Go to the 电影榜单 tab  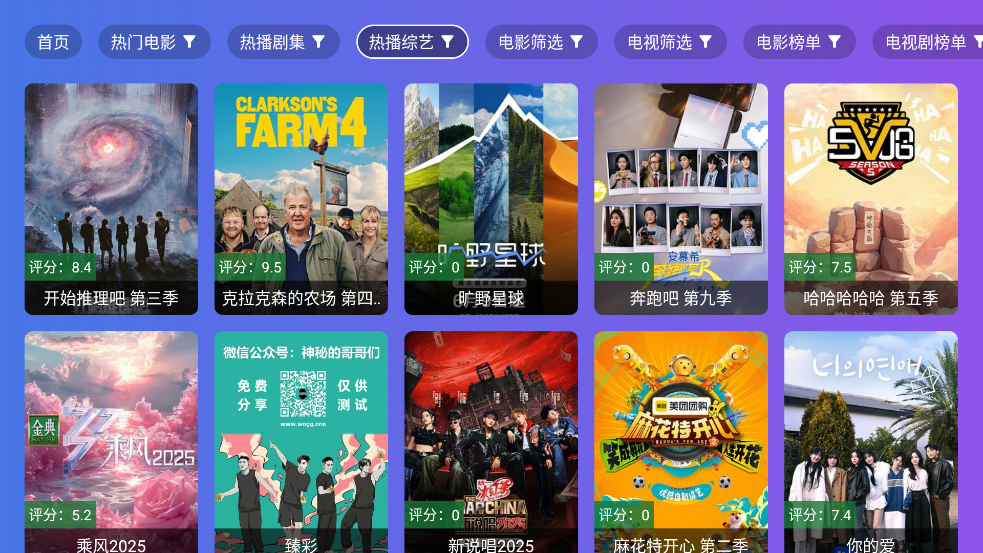(799, 42)
